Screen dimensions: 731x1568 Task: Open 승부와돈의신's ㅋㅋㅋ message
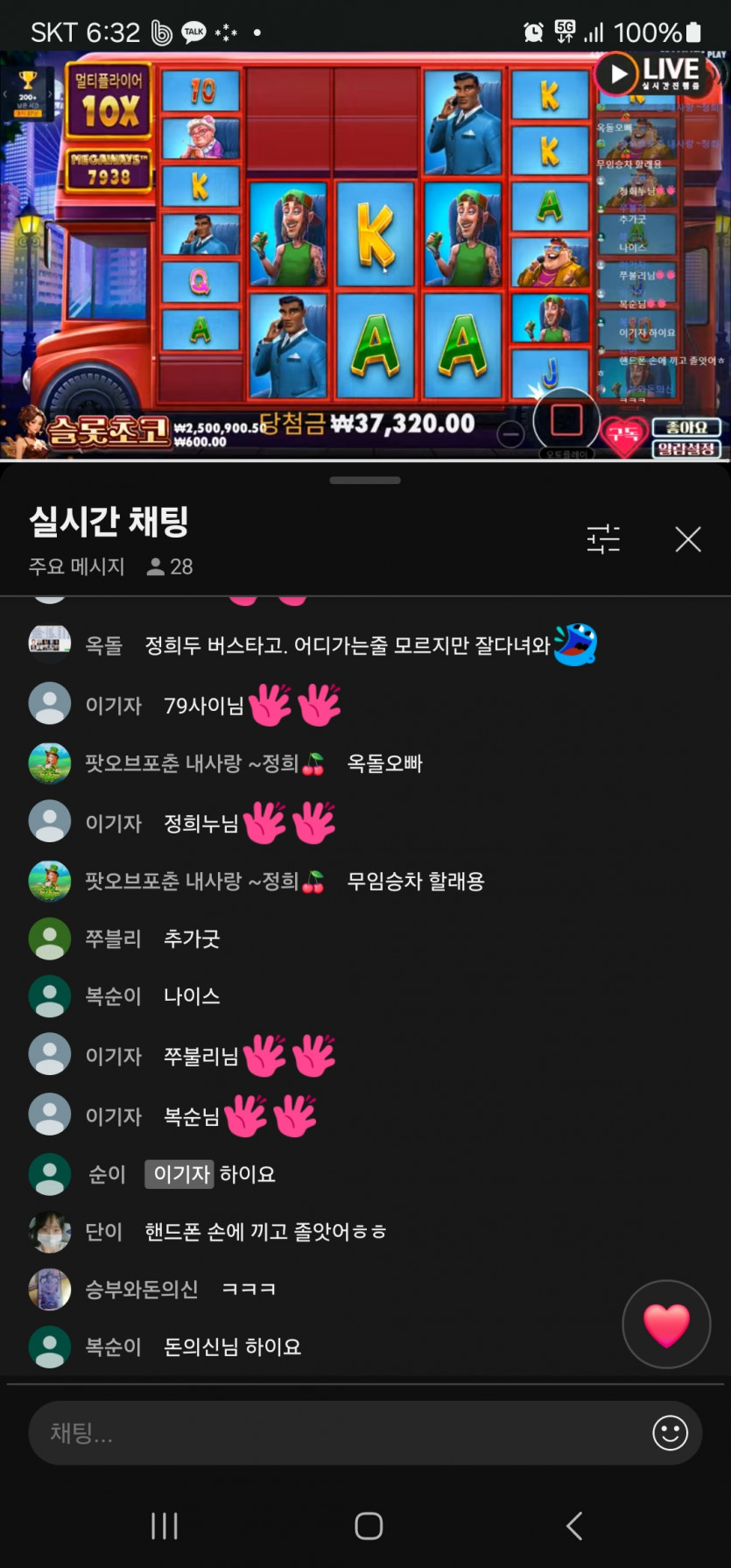pos(248,1289)
